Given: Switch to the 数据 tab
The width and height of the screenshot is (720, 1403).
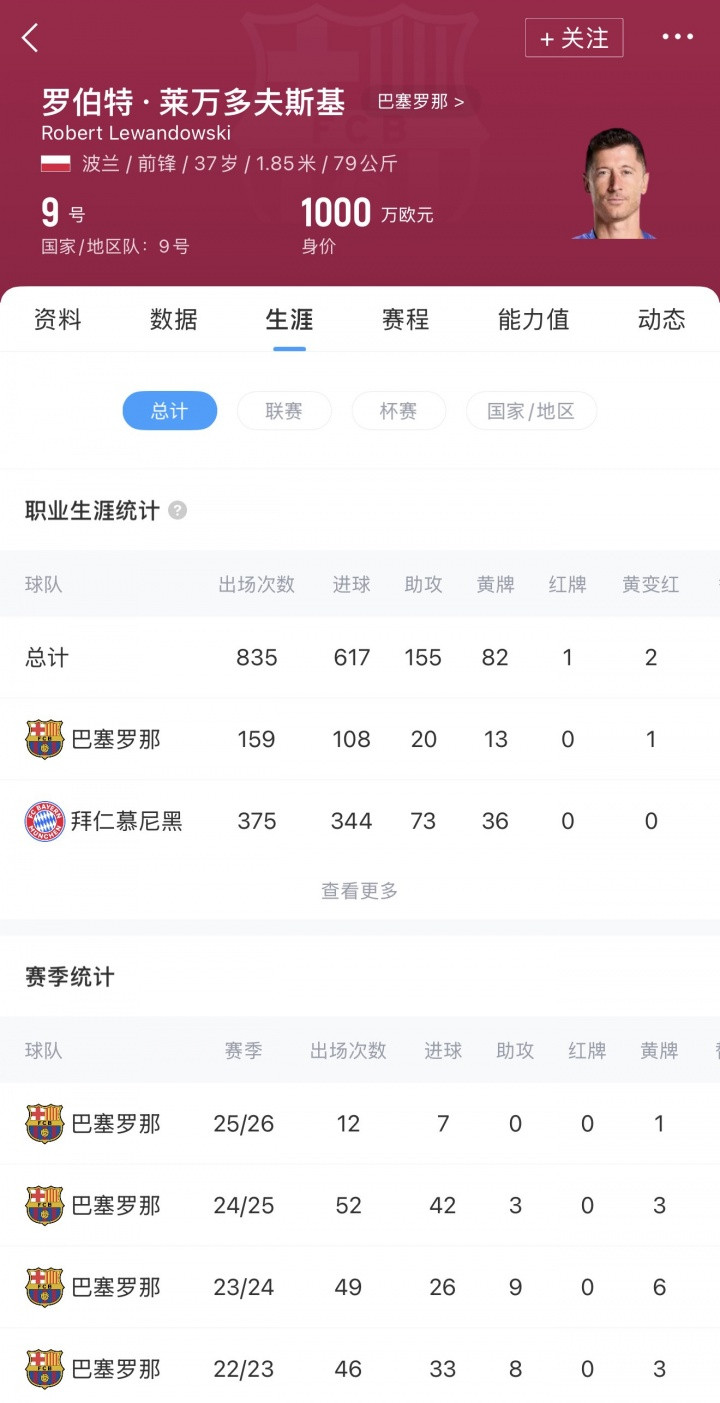Looking at the screenshot, I should pos(174,320).
